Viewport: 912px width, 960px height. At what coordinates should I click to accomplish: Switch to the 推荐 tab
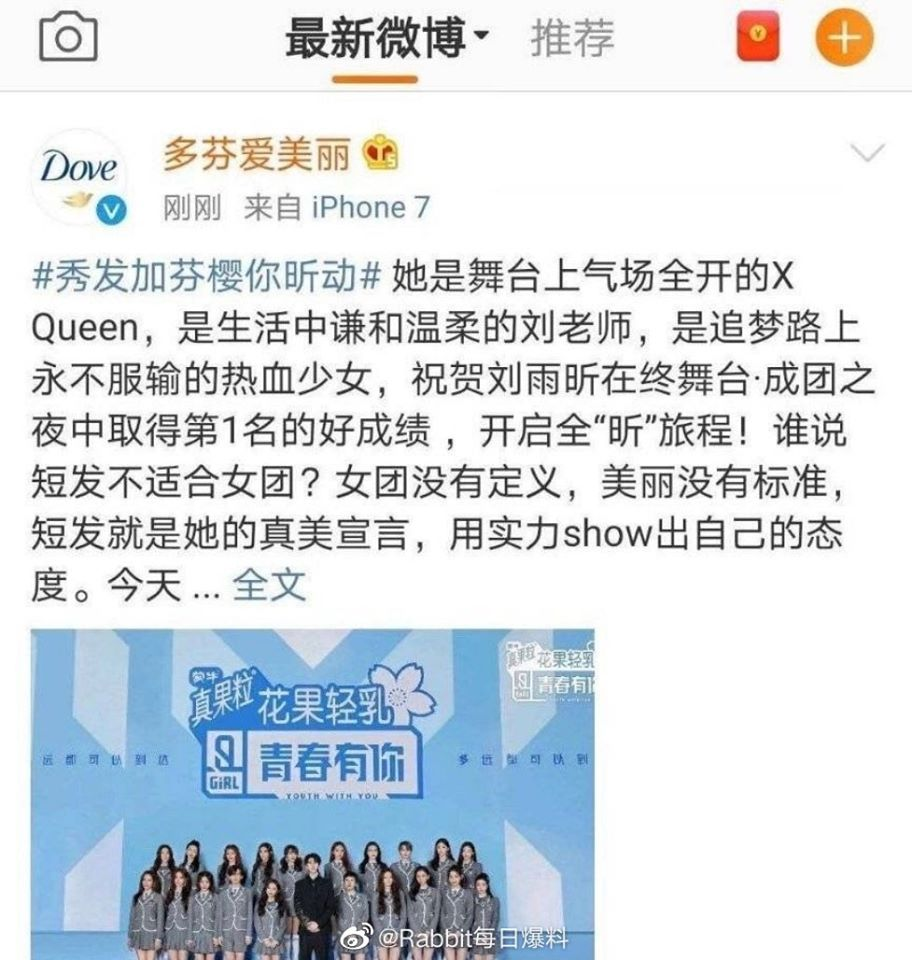tap(572, 38)
